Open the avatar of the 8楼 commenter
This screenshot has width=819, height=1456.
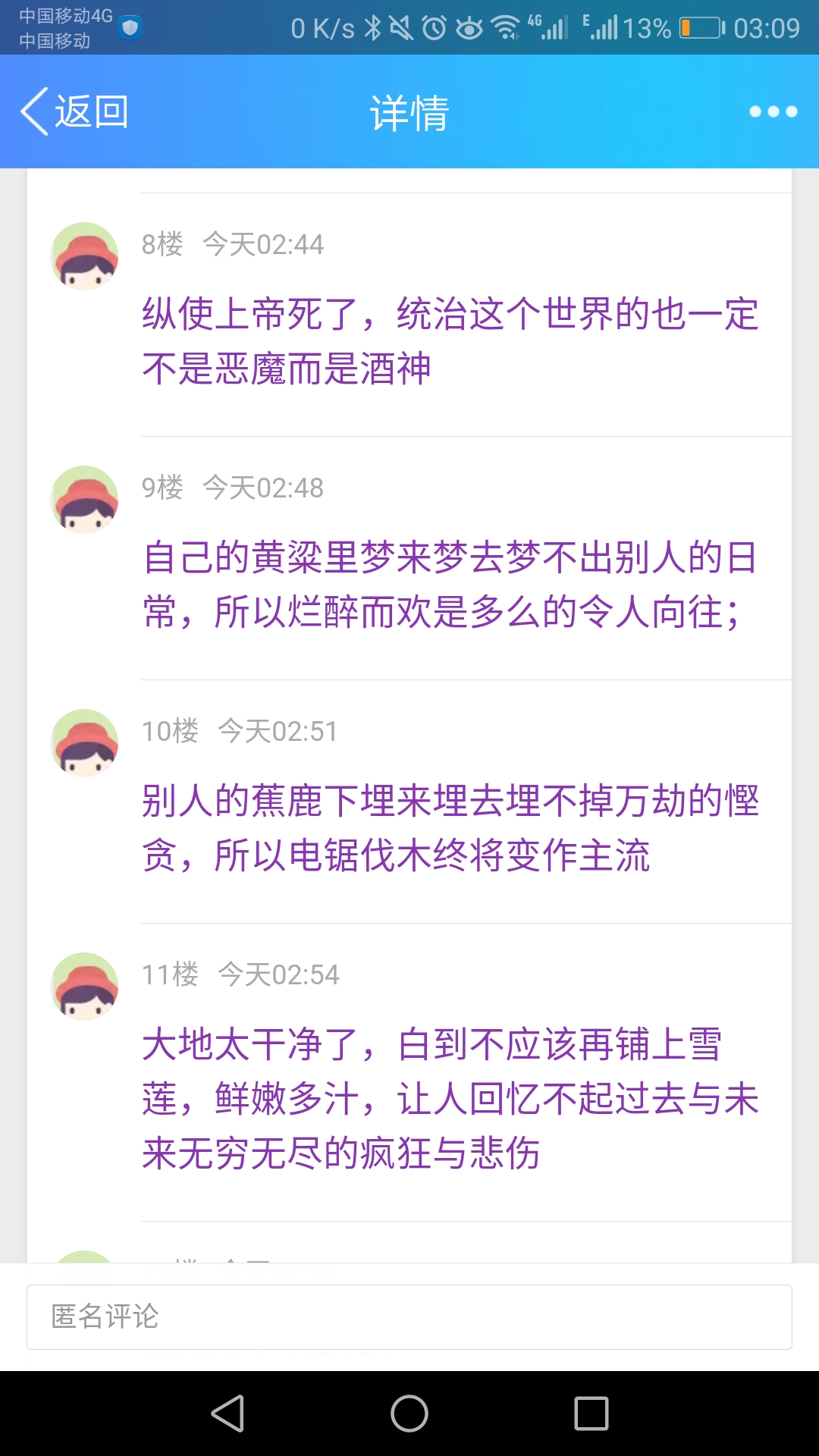84,256
